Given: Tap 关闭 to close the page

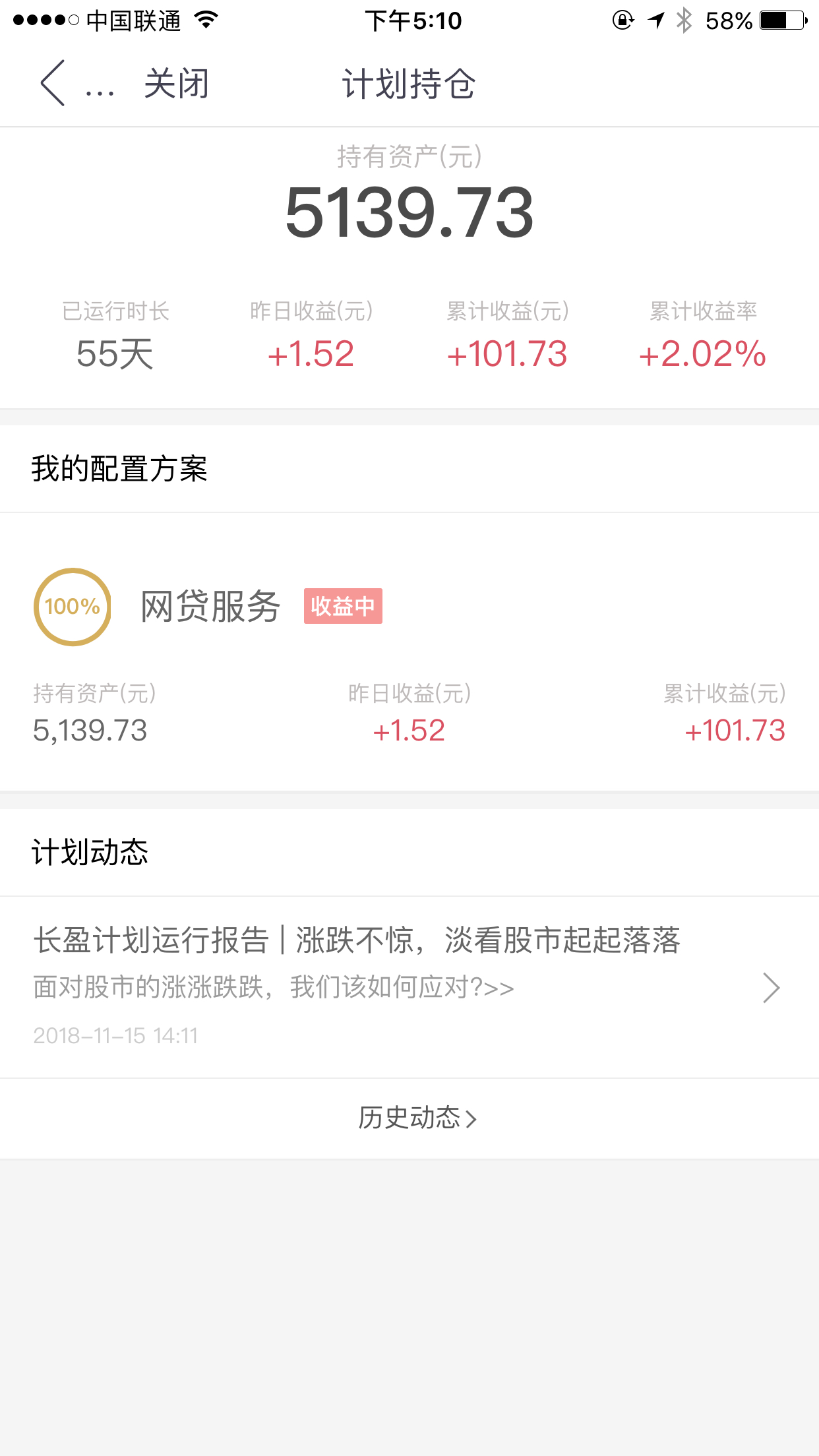Looking at the screenshot, I should click(x=177, y=84).
